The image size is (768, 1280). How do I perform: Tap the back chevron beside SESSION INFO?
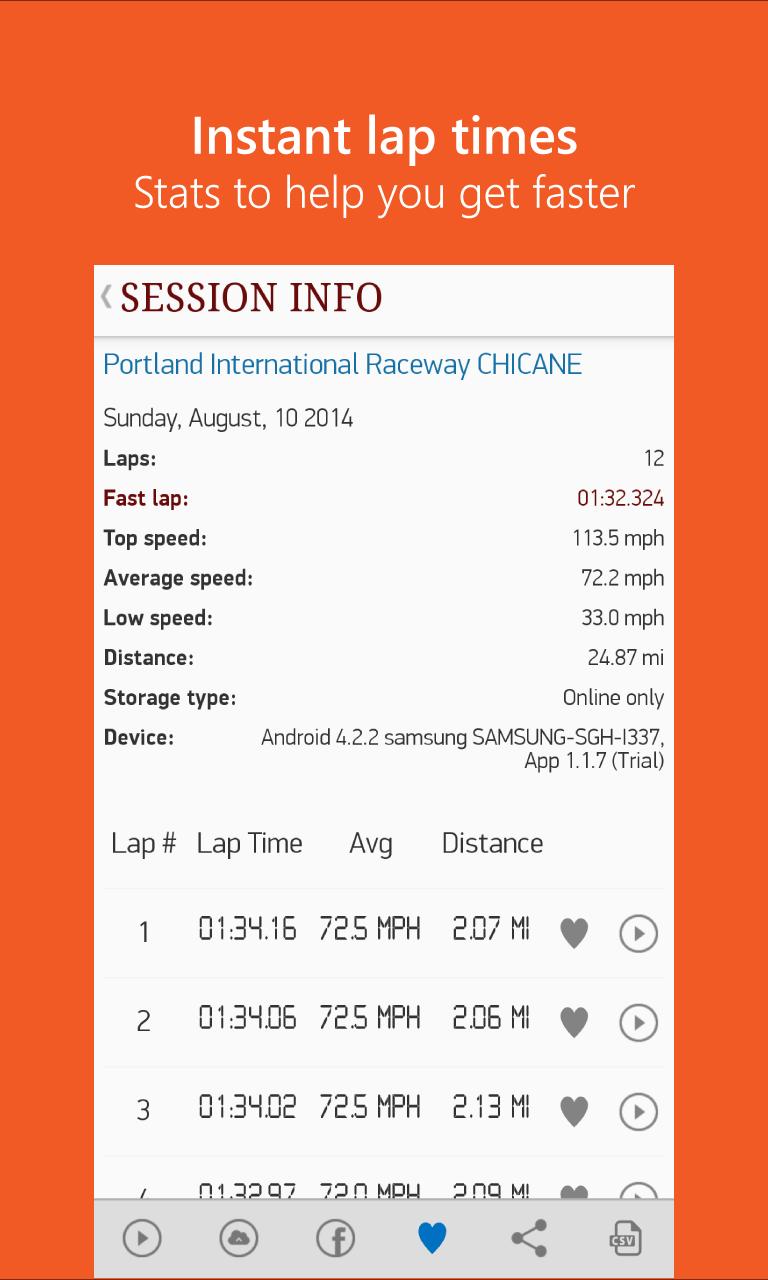click(x=105, y=297)
